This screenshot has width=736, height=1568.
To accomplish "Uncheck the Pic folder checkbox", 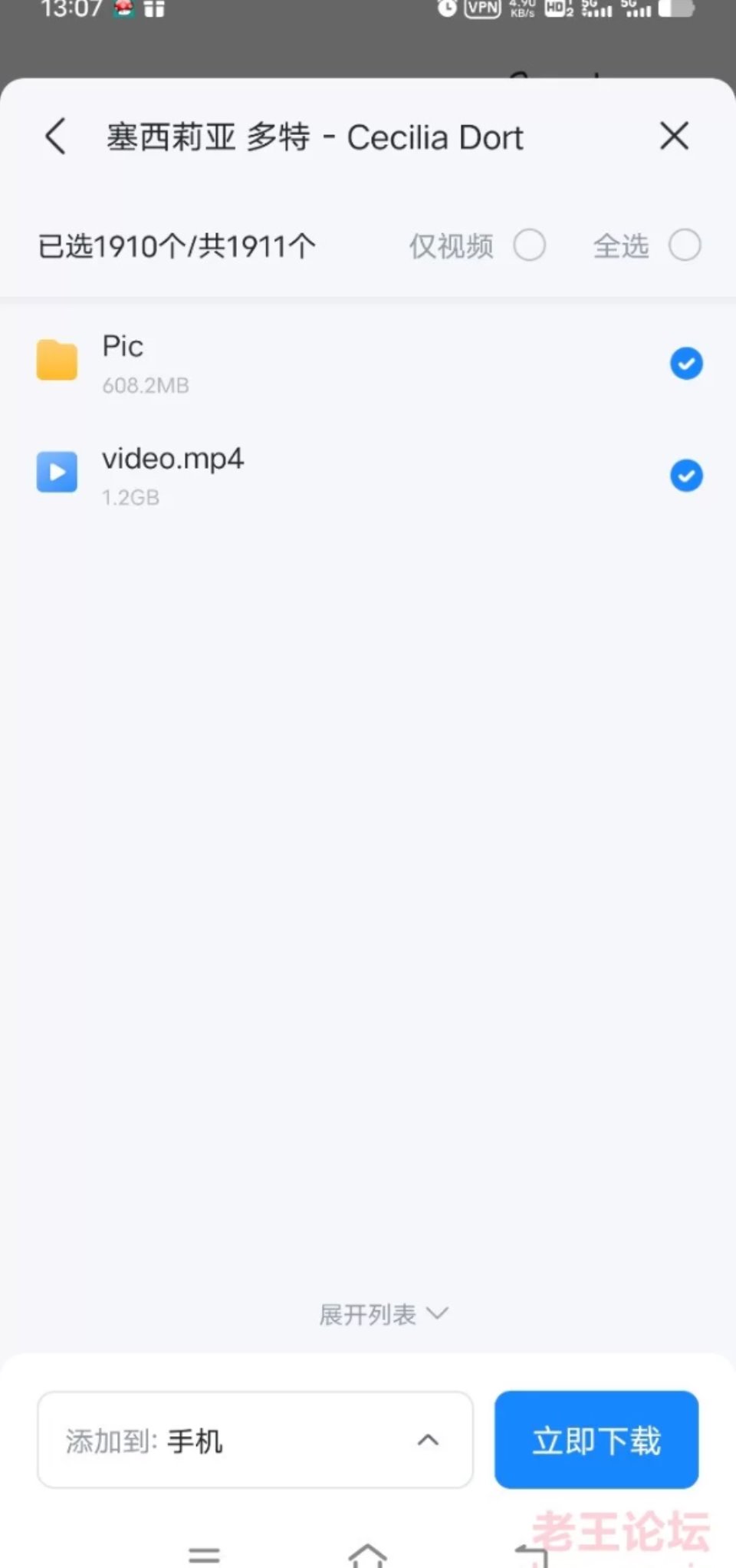I will pos(686,364).
